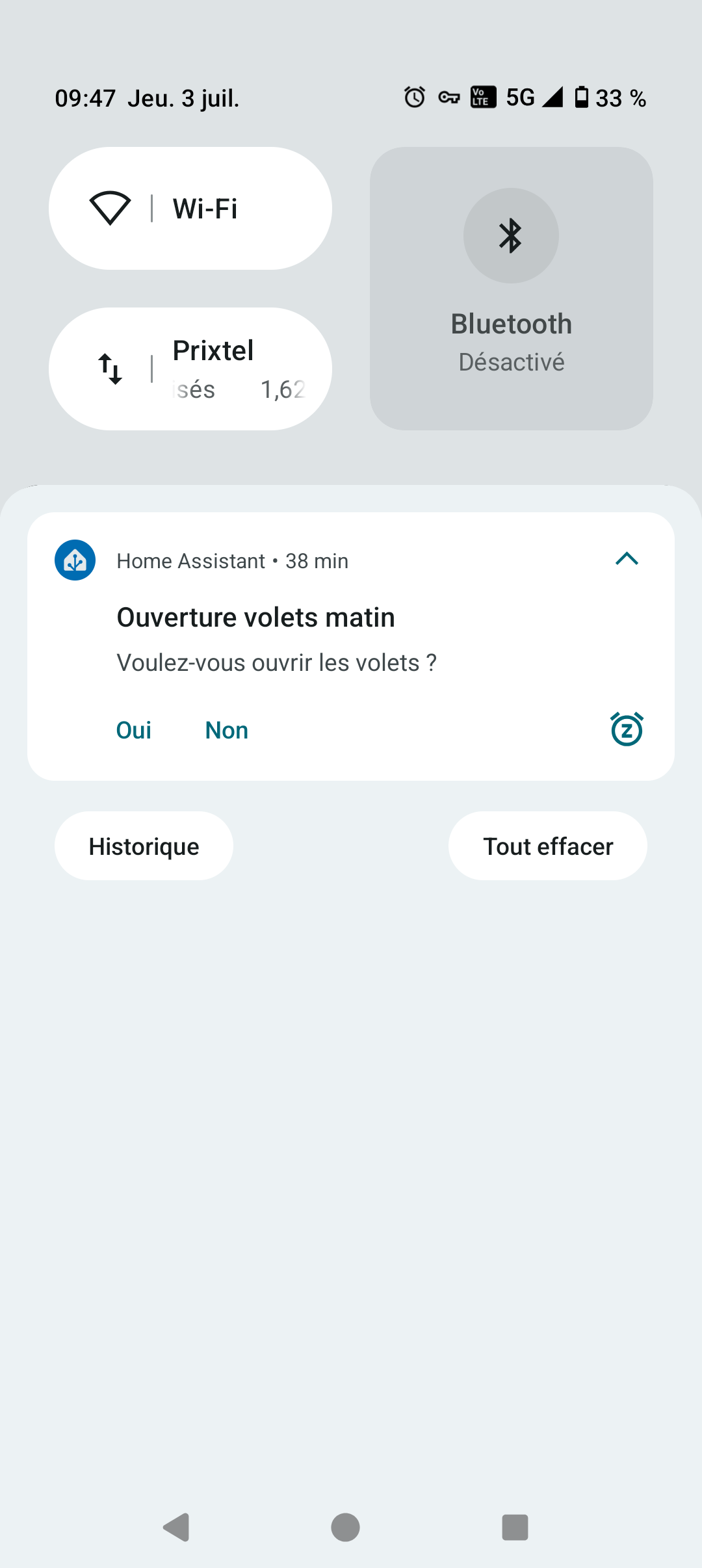Answer Oui to open the shutters
Image resolution: width=702 pixels, height=1568 pixels.
pos(134,730)
